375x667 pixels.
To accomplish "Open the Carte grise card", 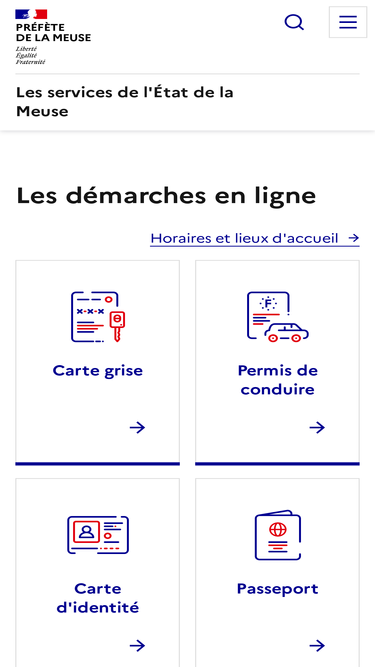I will (x=97, y=363).
